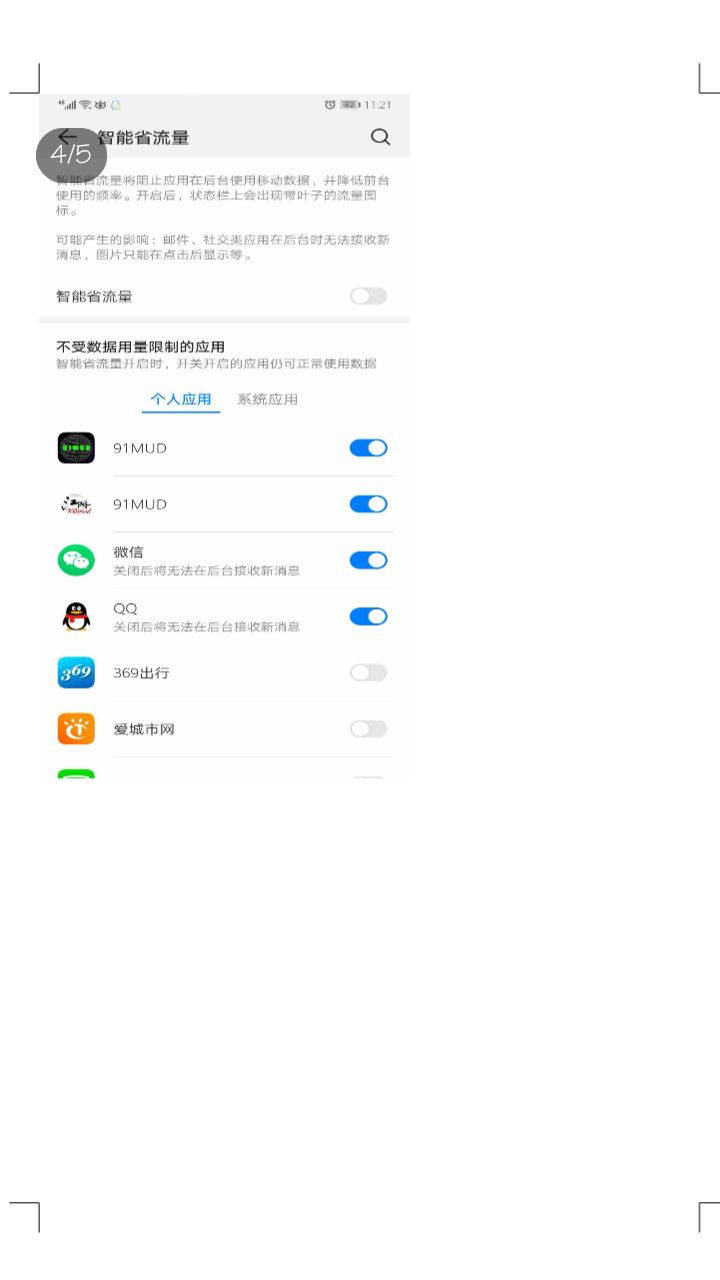Click the QQ penguin app icon

click(x=77, y=616)
